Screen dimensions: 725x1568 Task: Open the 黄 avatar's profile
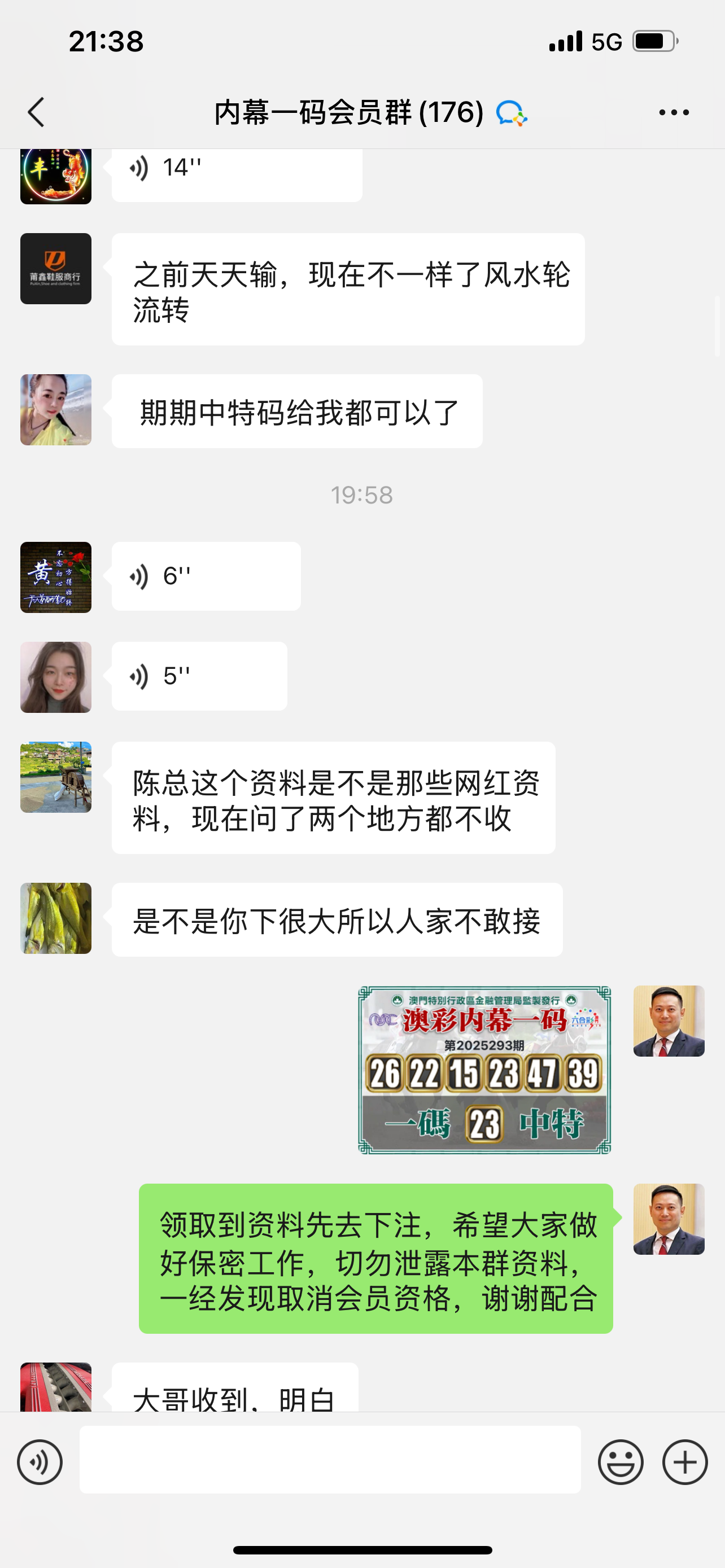(x=56, y=577)
